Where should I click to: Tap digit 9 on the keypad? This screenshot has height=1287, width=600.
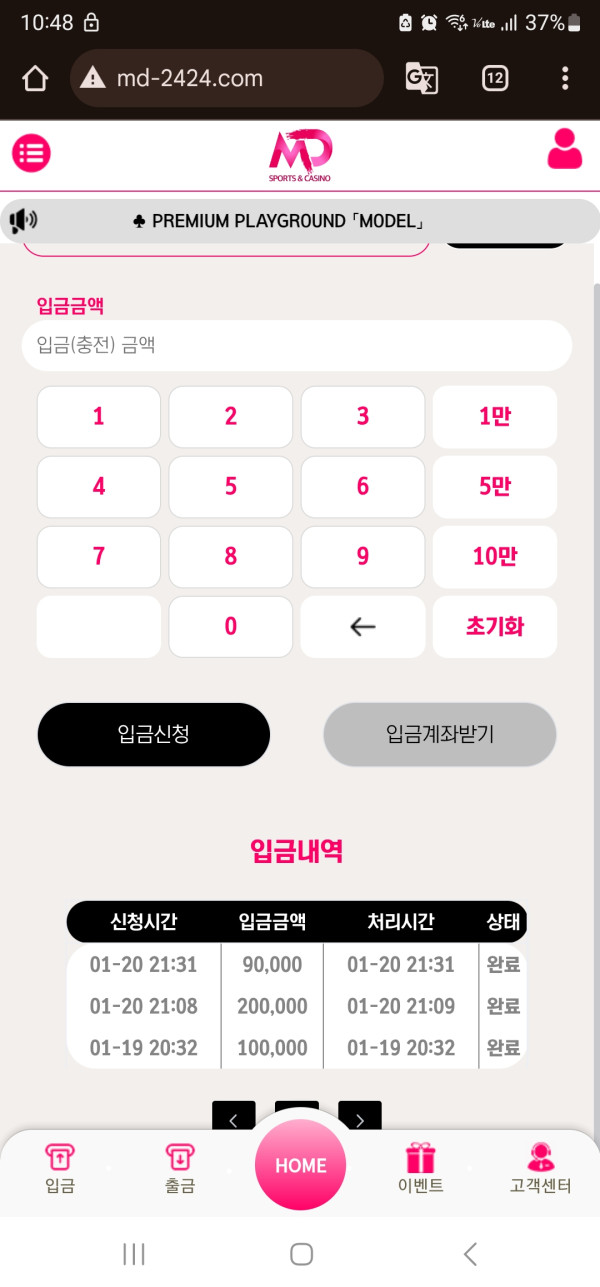pyautogui.click(x=363, y=557)
